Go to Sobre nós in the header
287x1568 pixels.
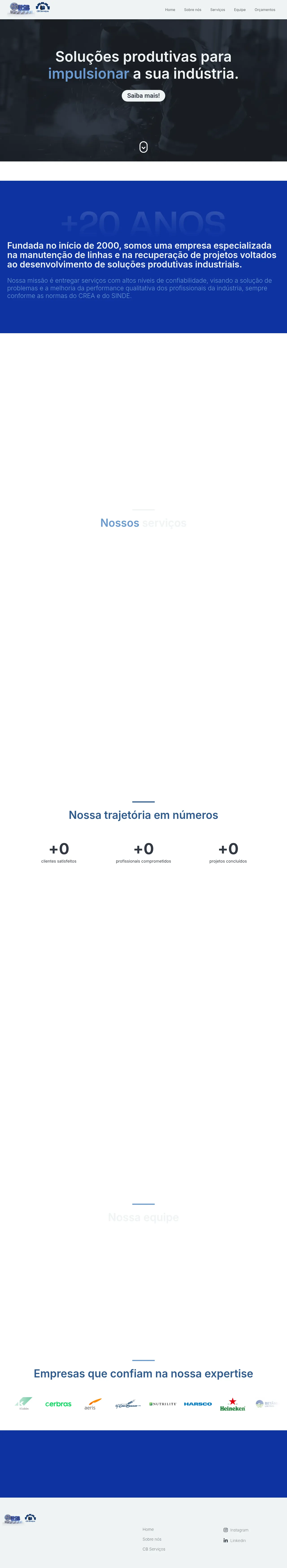193,10
